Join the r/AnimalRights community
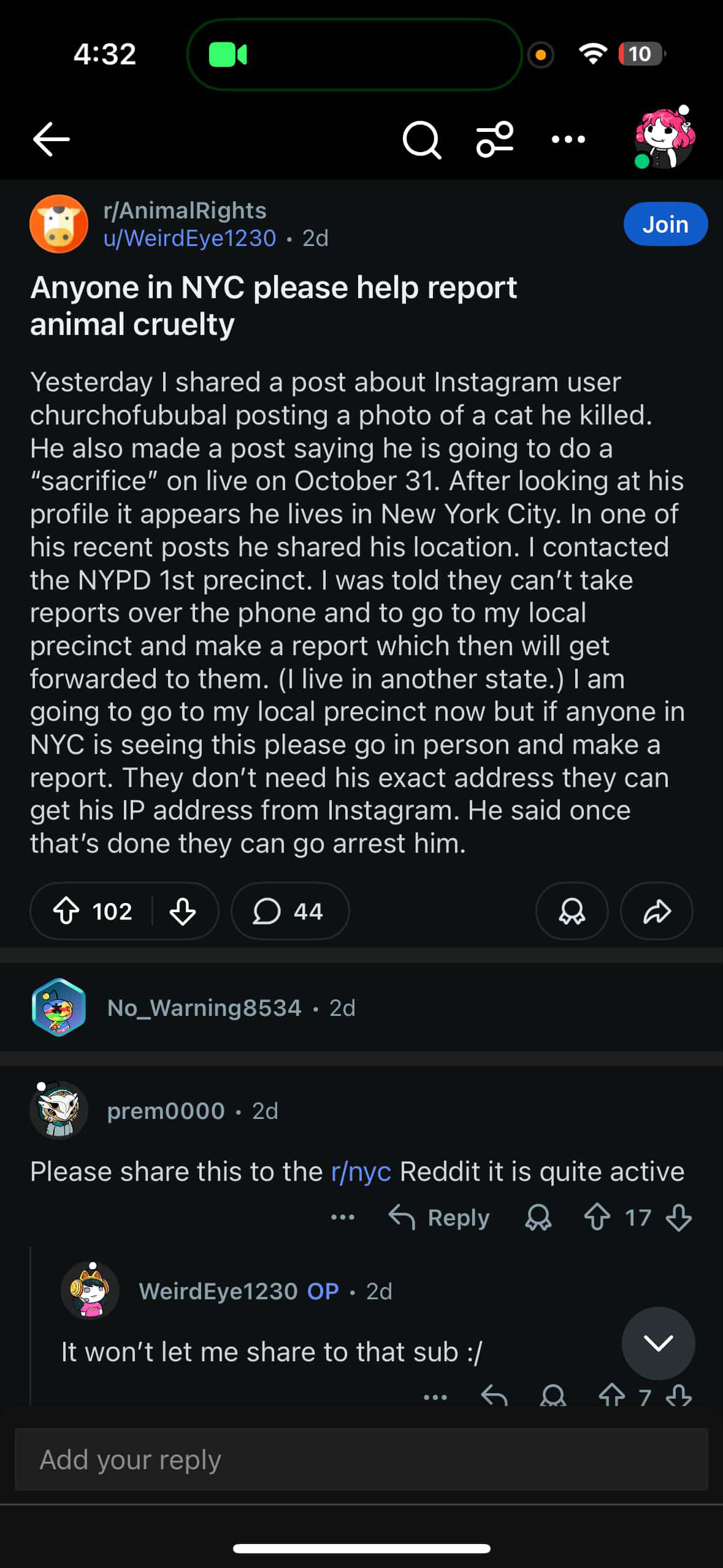 coord(665,225)
